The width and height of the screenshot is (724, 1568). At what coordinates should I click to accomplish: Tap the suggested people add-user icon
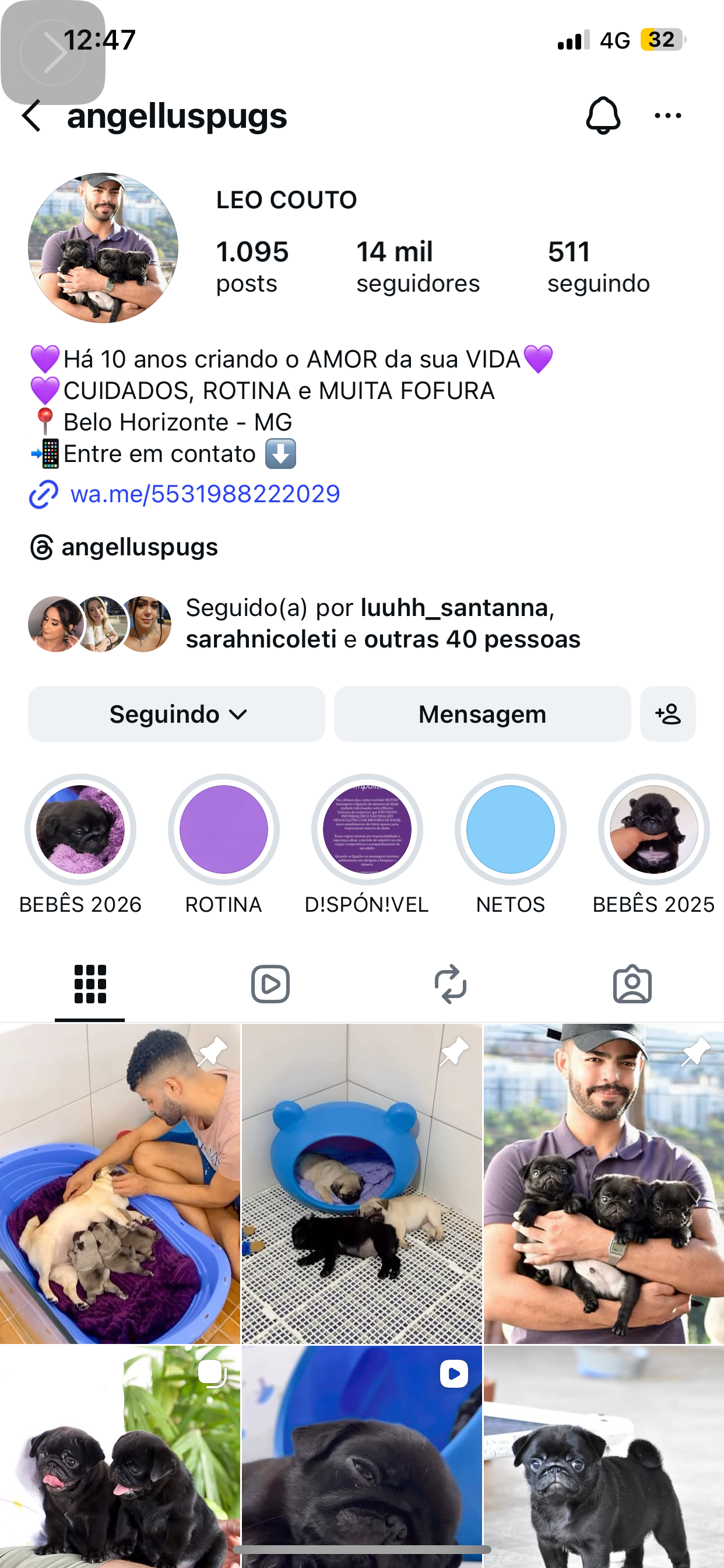tap(668, 714)
